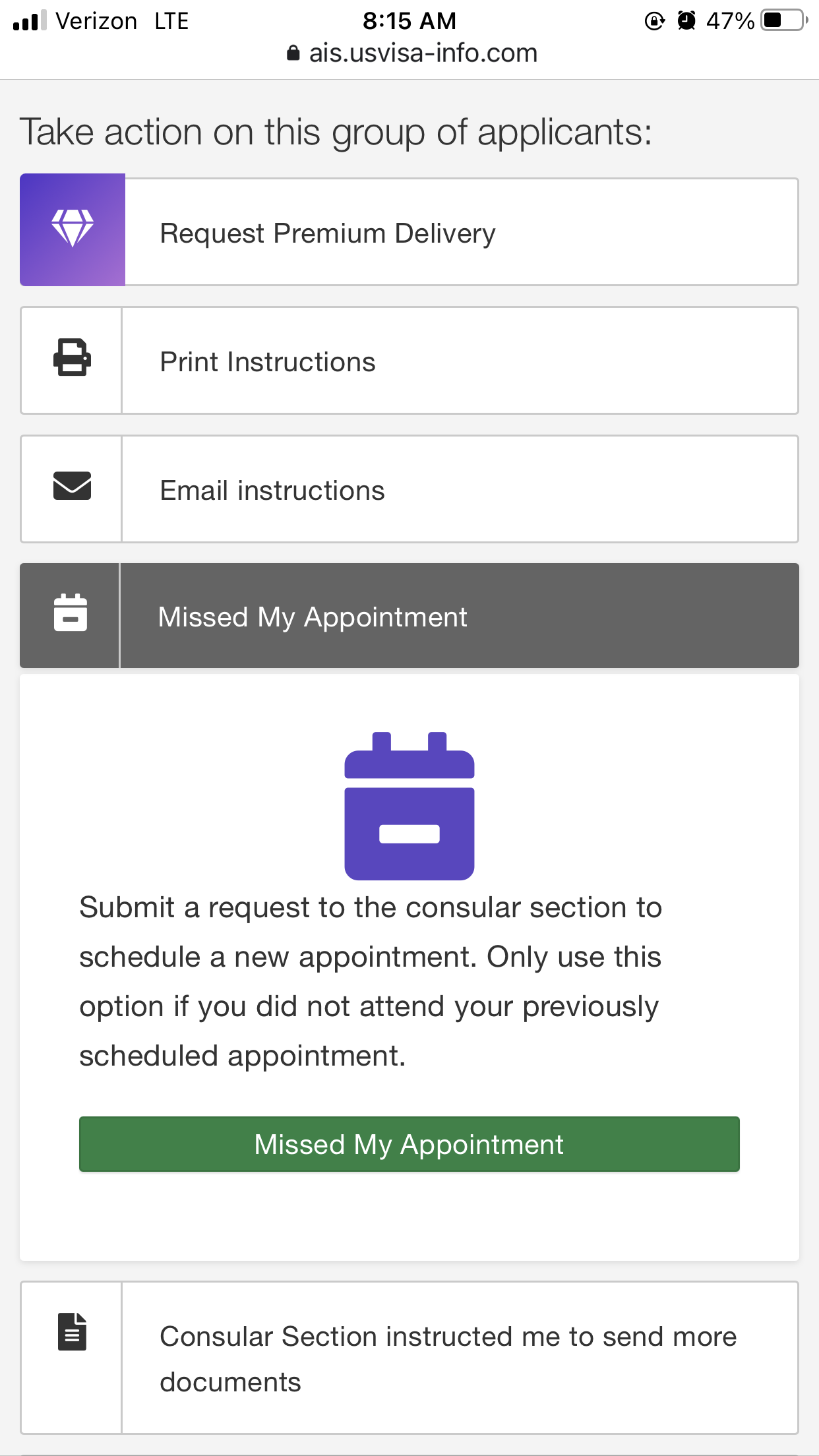
Task: Collapse the gray Missed My Appointment header
Action: pos(409,616)
